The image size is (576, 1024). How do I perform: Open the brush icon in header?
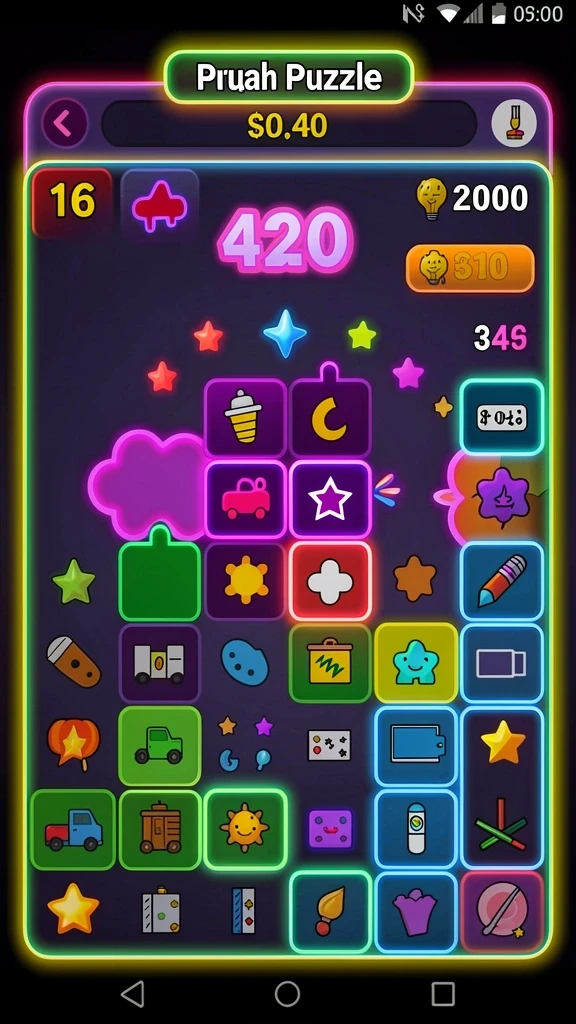[514, 123]
